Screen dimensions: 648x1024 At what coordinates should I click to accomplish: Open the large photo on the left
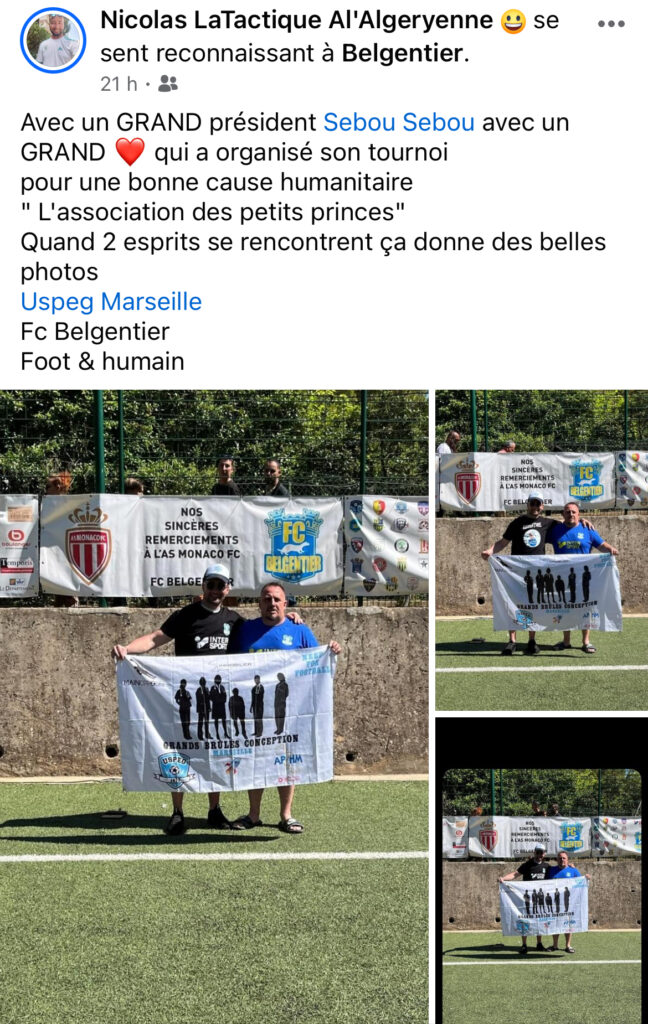(214, 706)
